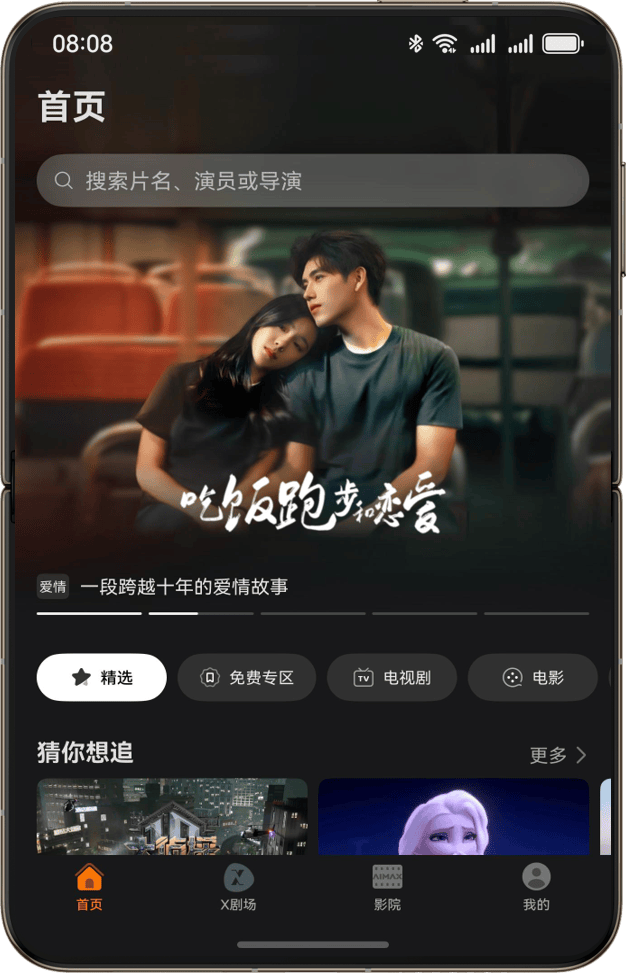
Task: Open the 免费专区 category
Action: coord(246,678)
